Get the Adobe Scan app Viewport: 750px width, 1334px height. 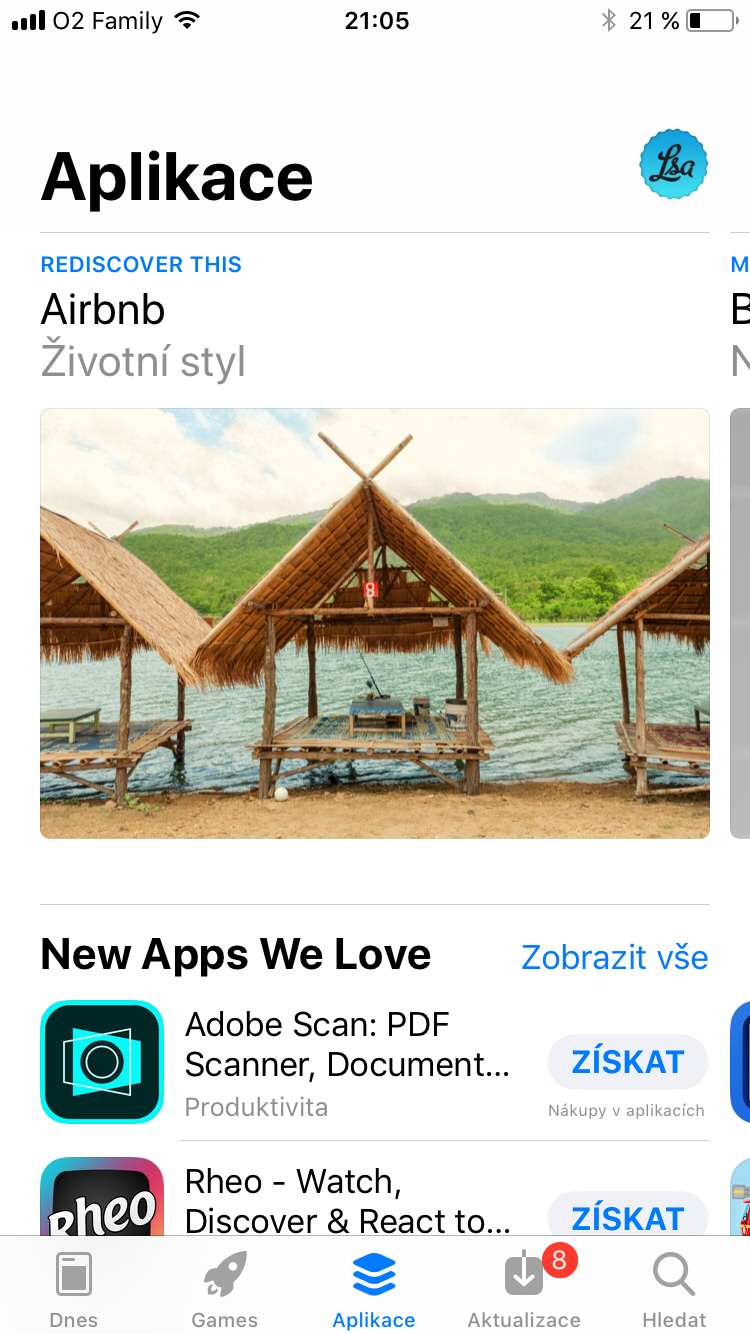coord(627,1062)
